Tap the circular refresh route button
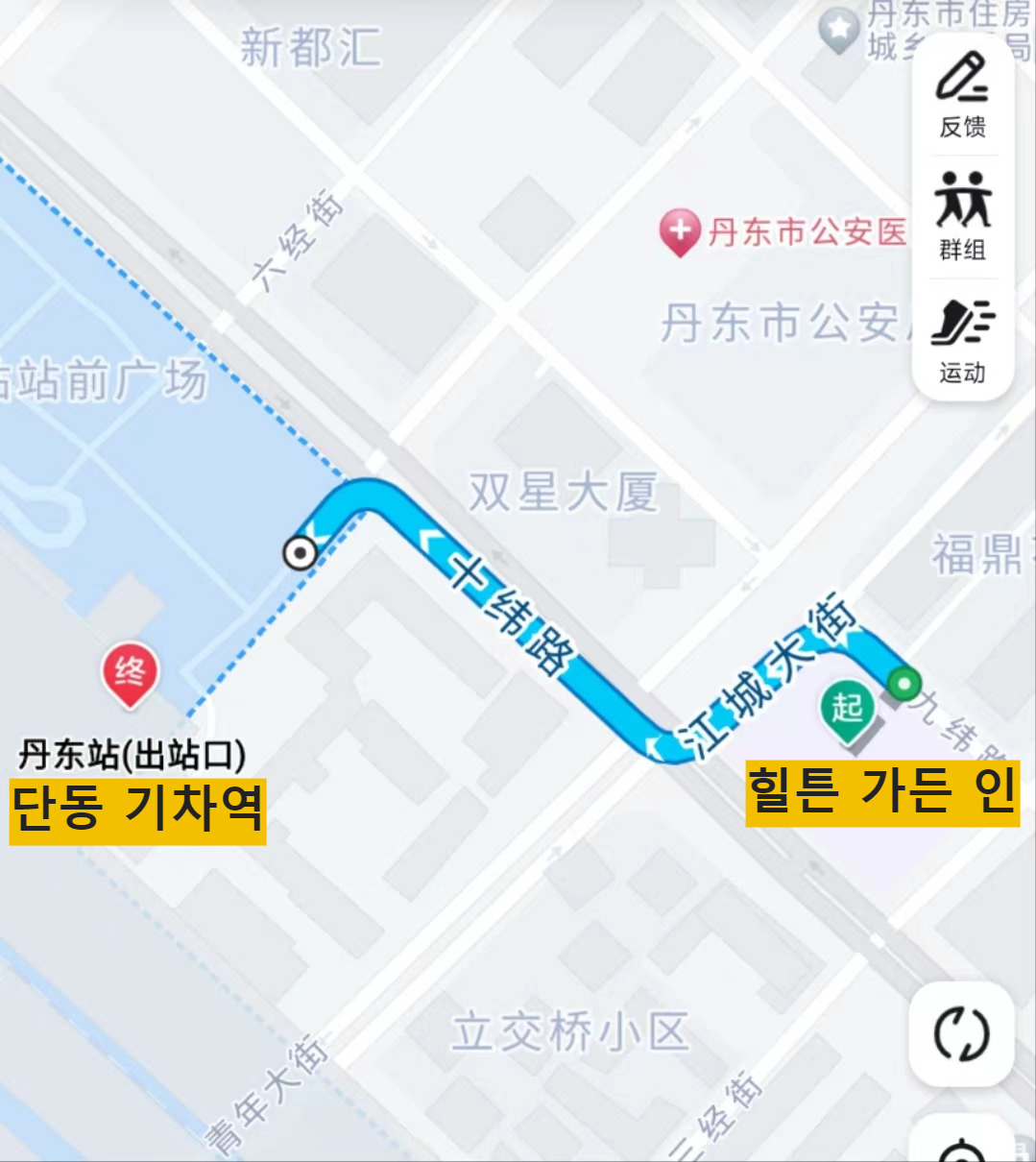 pos(961,1034)
